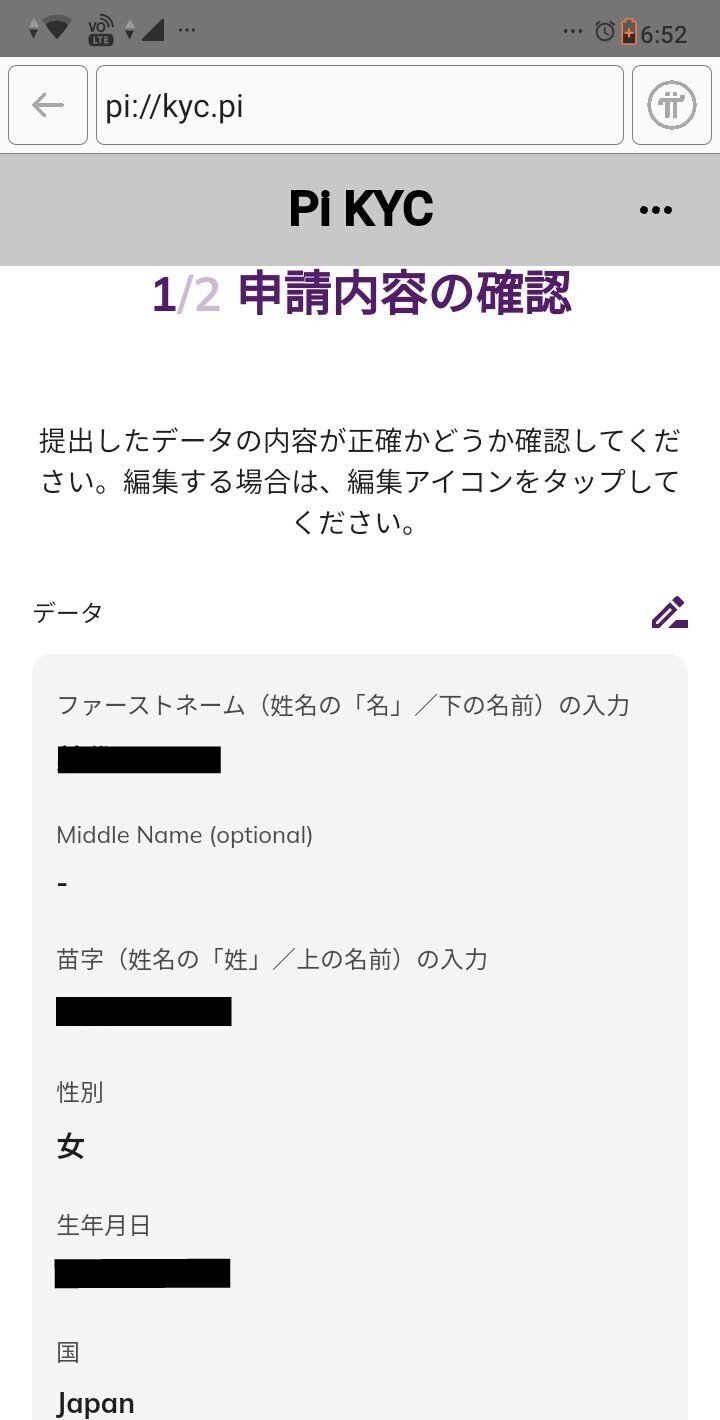720x1420 pixels.
Task: Edit submitted data with the pencil icon
Action: (669, 612)
